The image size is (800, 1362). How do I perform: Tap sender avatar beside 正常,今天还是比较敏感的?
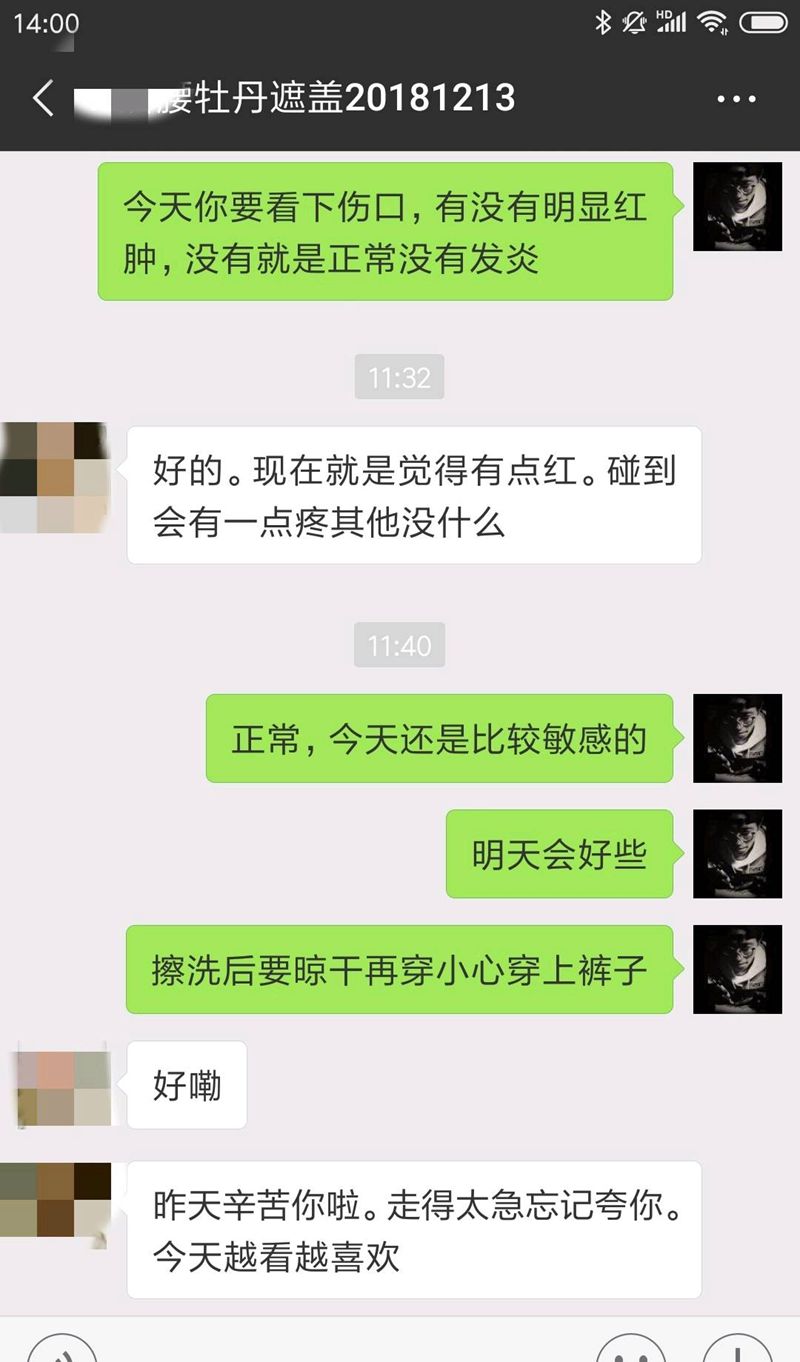pos(737,738)
